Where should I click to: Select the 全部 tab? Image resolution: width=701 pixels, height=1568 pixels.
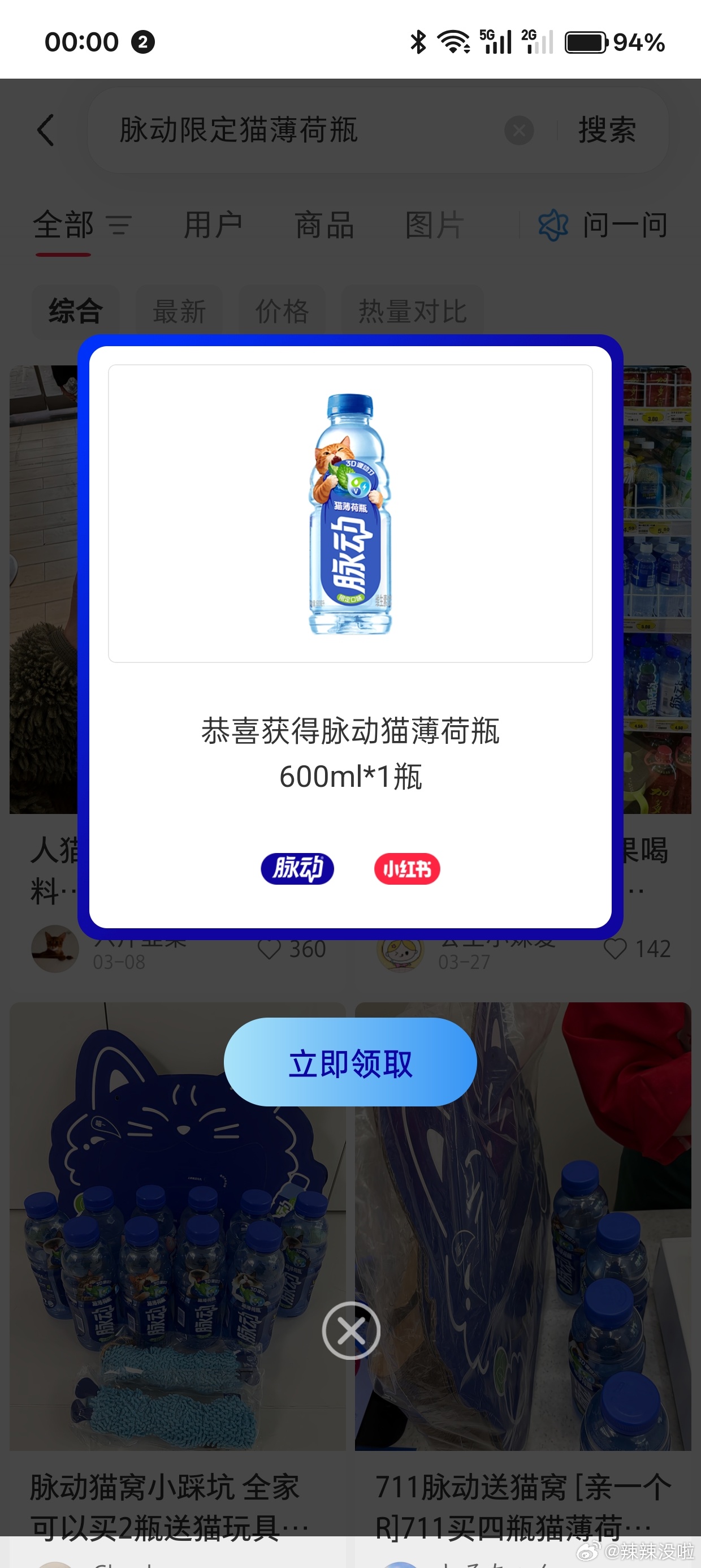(63, 225)
